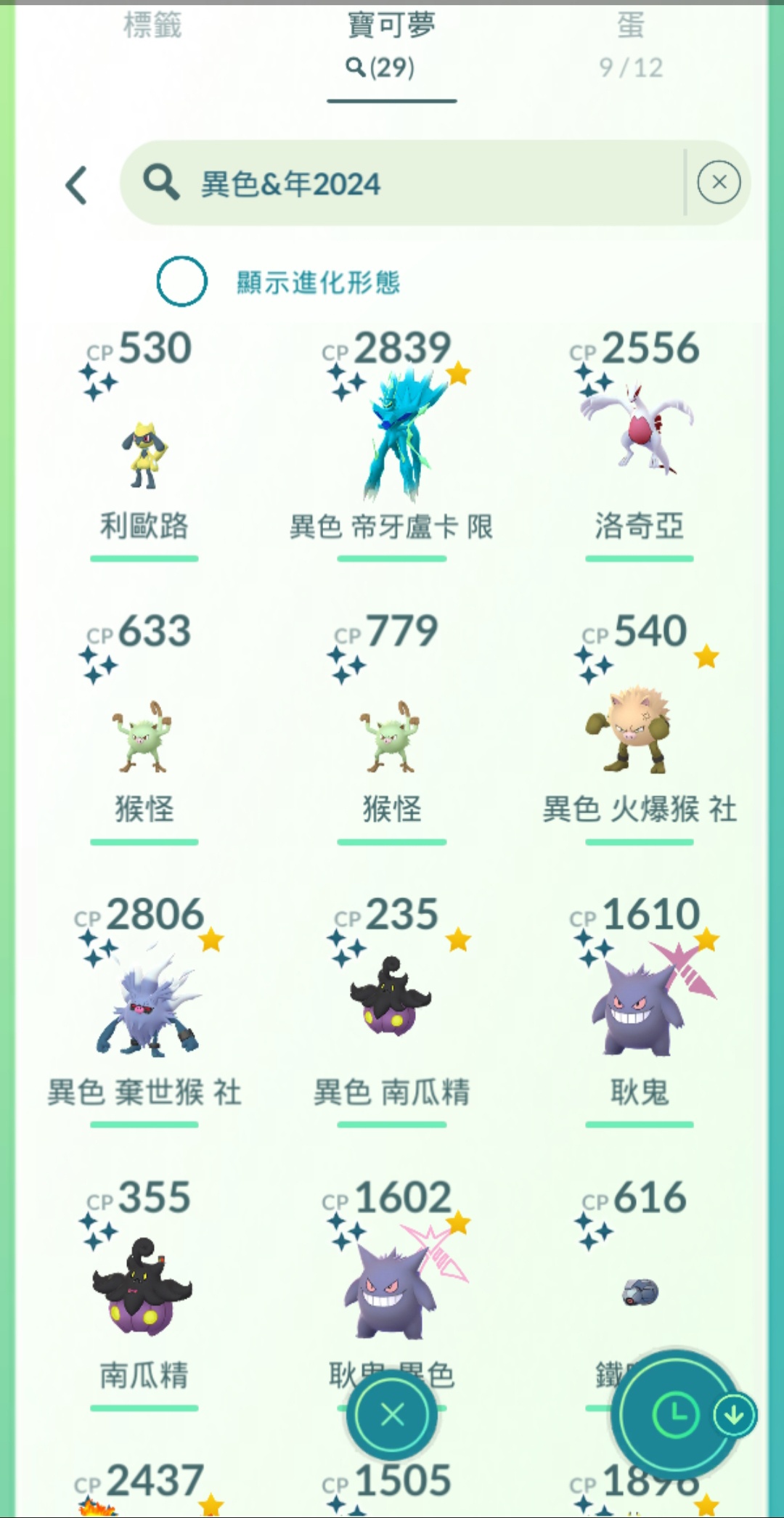
Task: Open the Pokémon with CP 616
Action: click(639, 1292)
